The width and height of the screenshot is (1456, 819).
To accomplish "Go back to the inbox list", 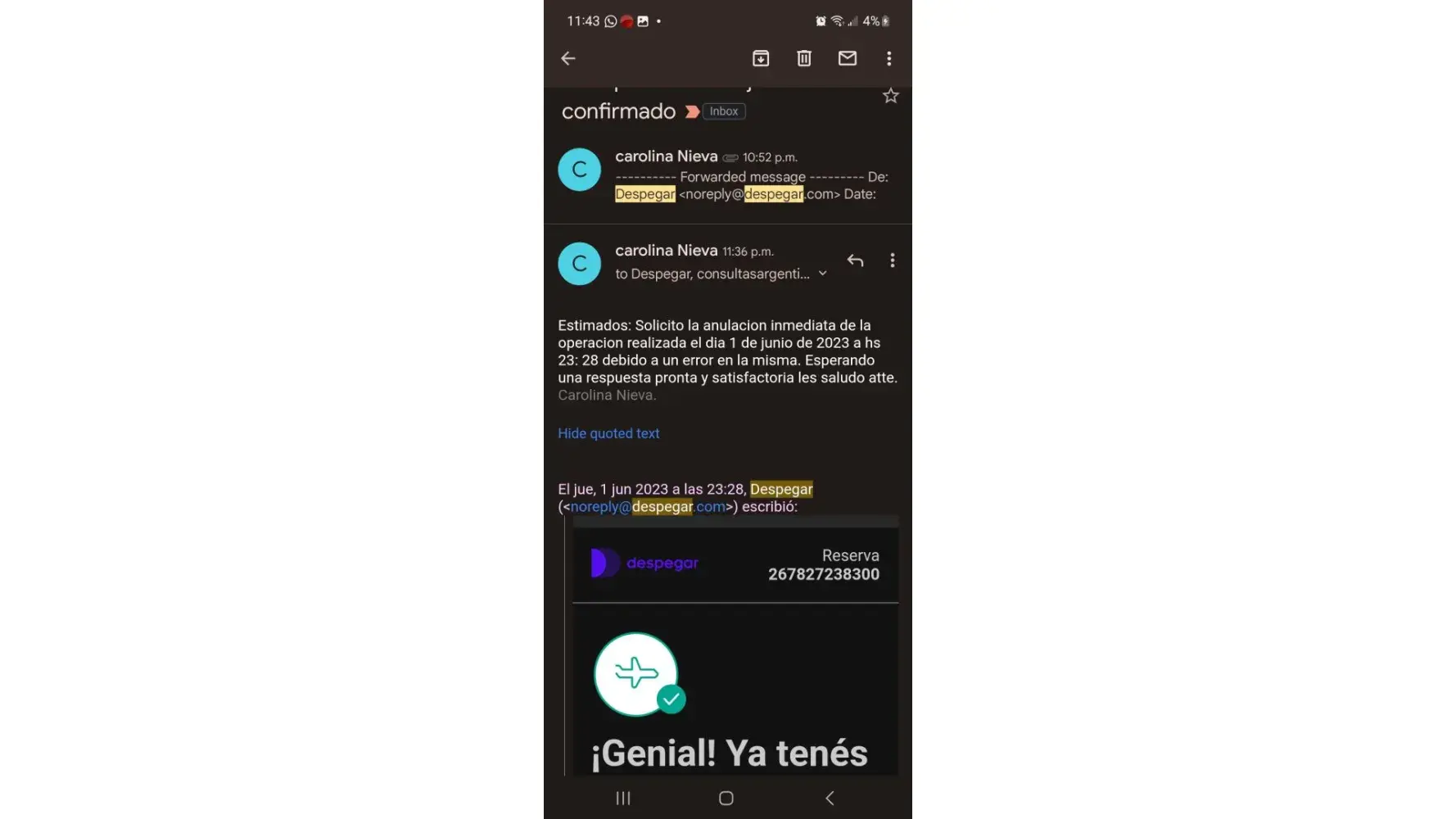I will pos(568,58).
